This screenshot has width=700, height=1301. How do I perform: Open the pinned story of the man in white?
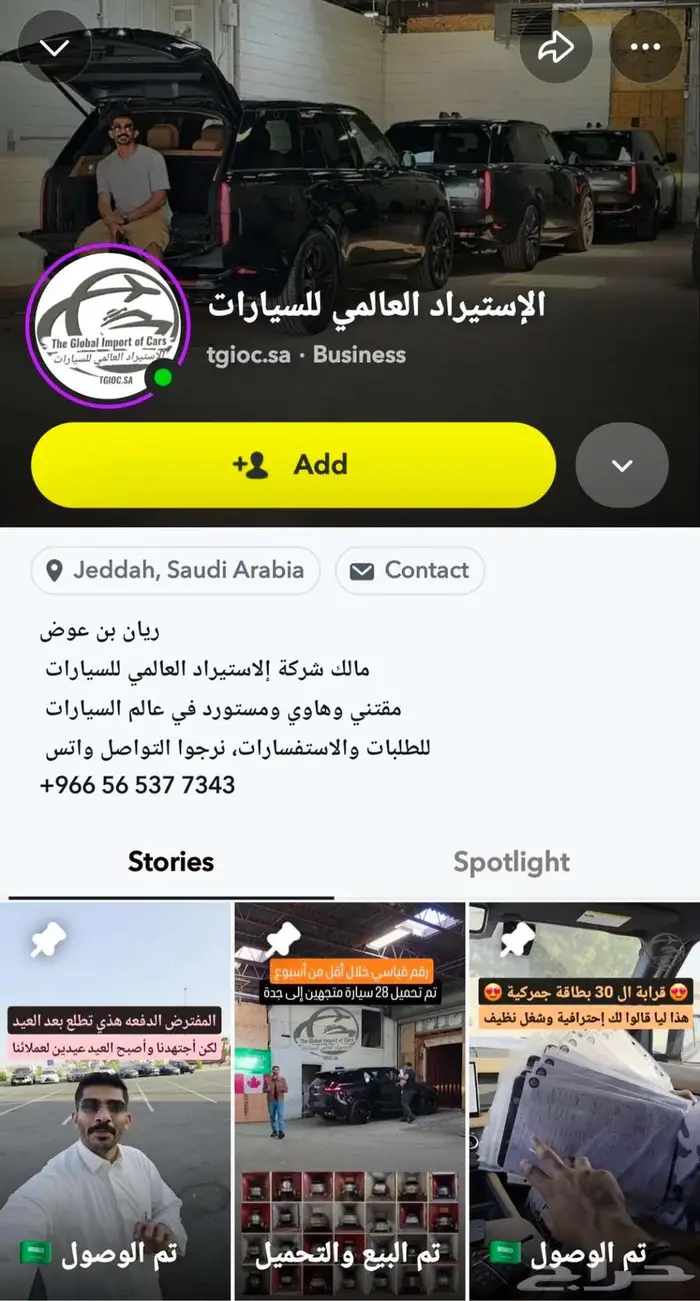tap(115, 1100)
